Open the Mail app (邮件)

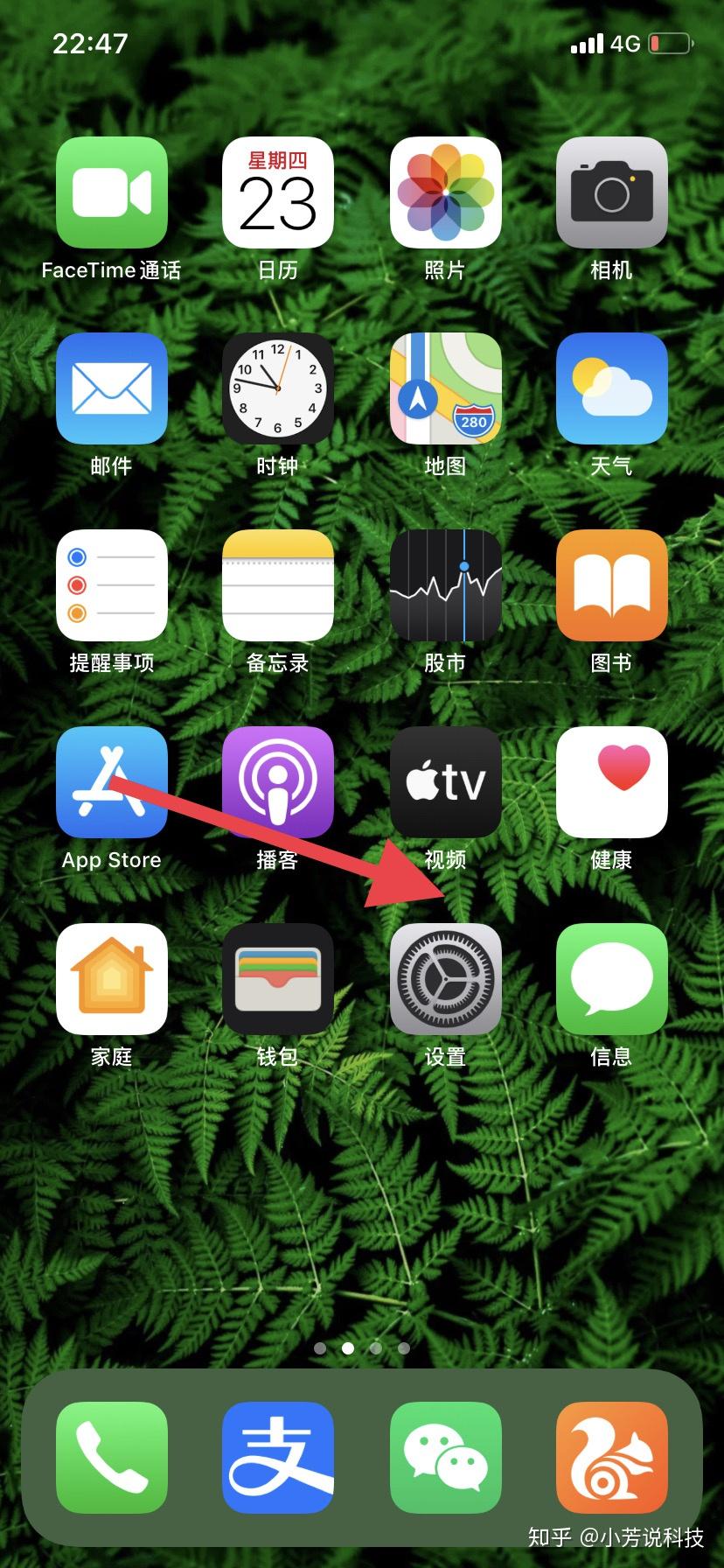(112, 388)
